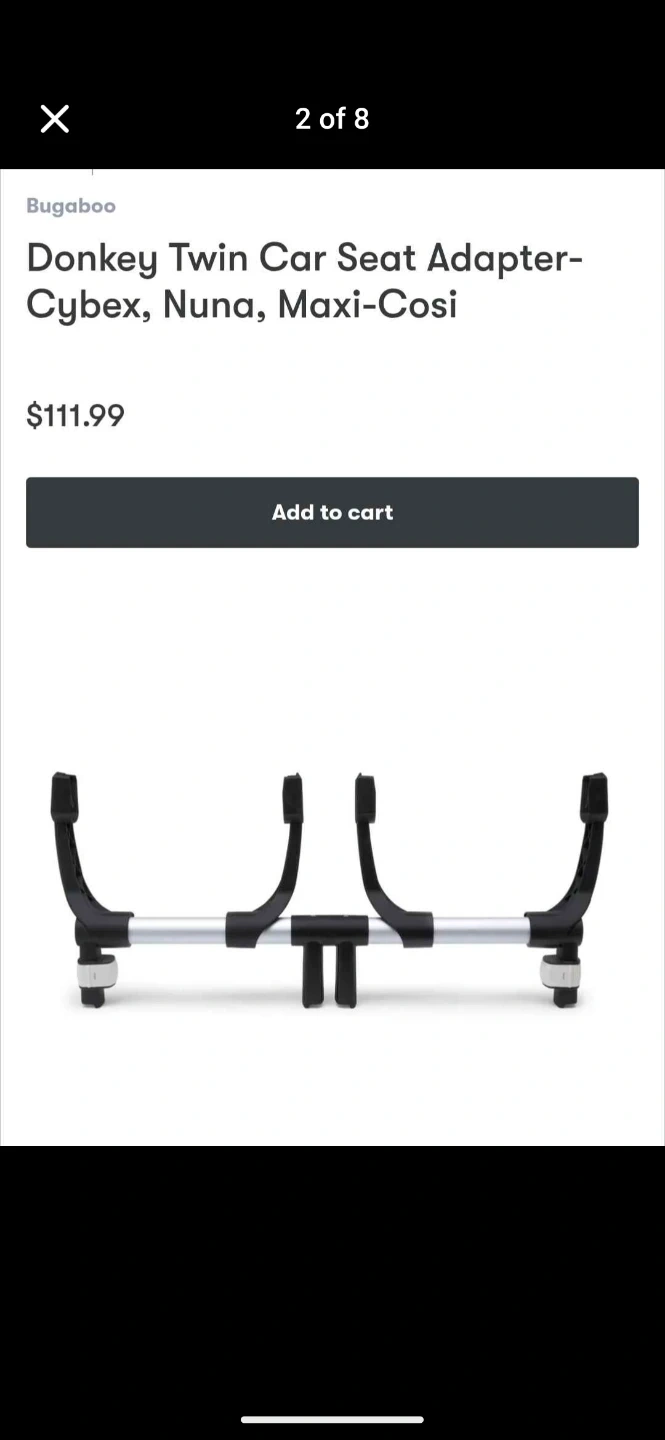
Task: Close the image viewer
Action: point(55,119)
